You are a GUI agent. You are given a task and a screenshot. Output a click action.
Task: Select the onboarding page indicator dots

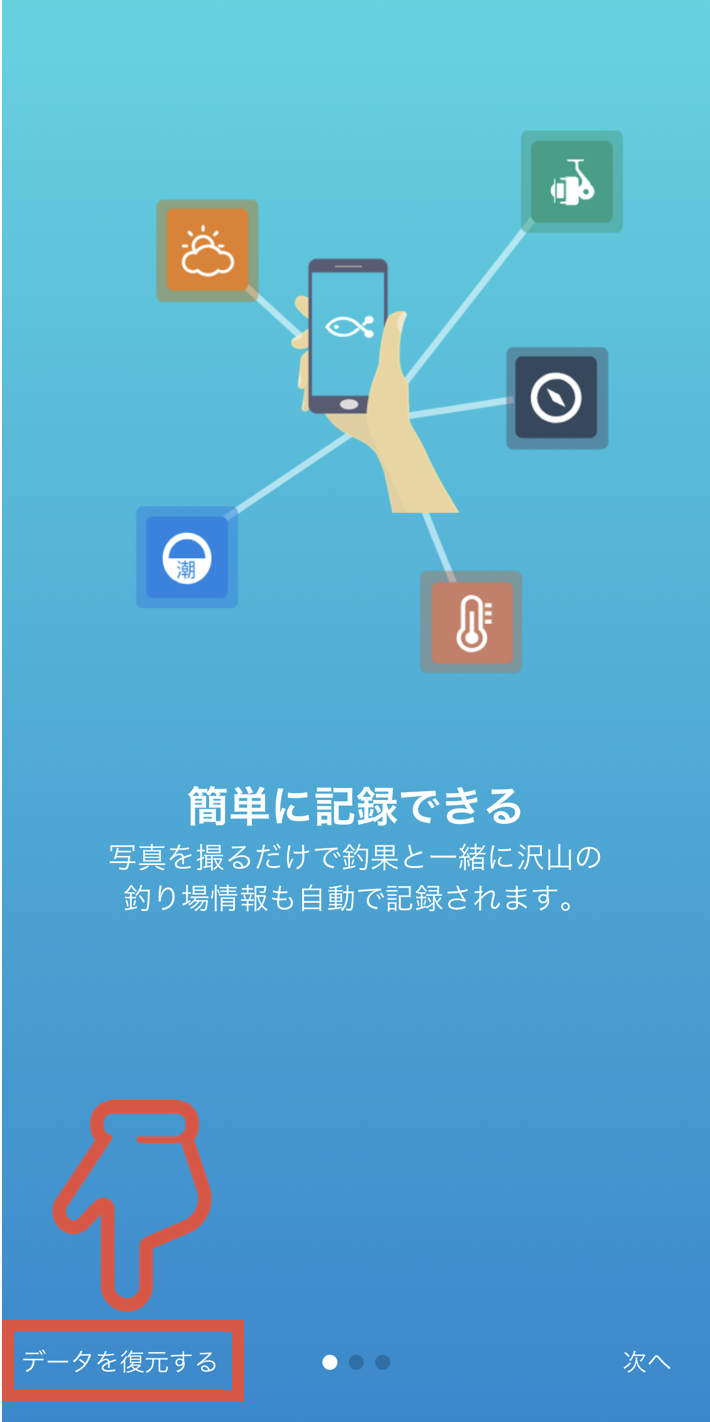tap(356, 1362)
